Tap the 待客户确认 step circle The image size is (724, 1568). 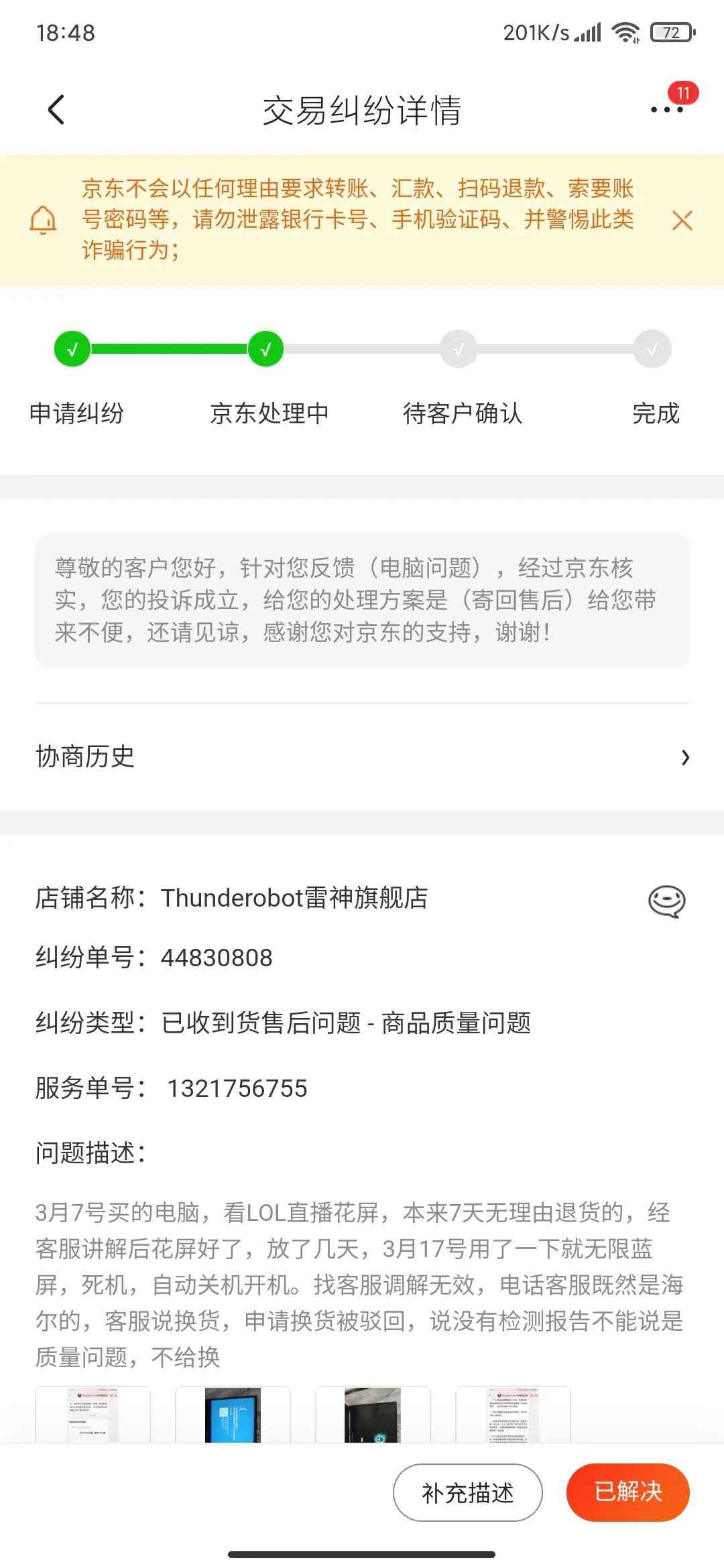click(457, 348)
